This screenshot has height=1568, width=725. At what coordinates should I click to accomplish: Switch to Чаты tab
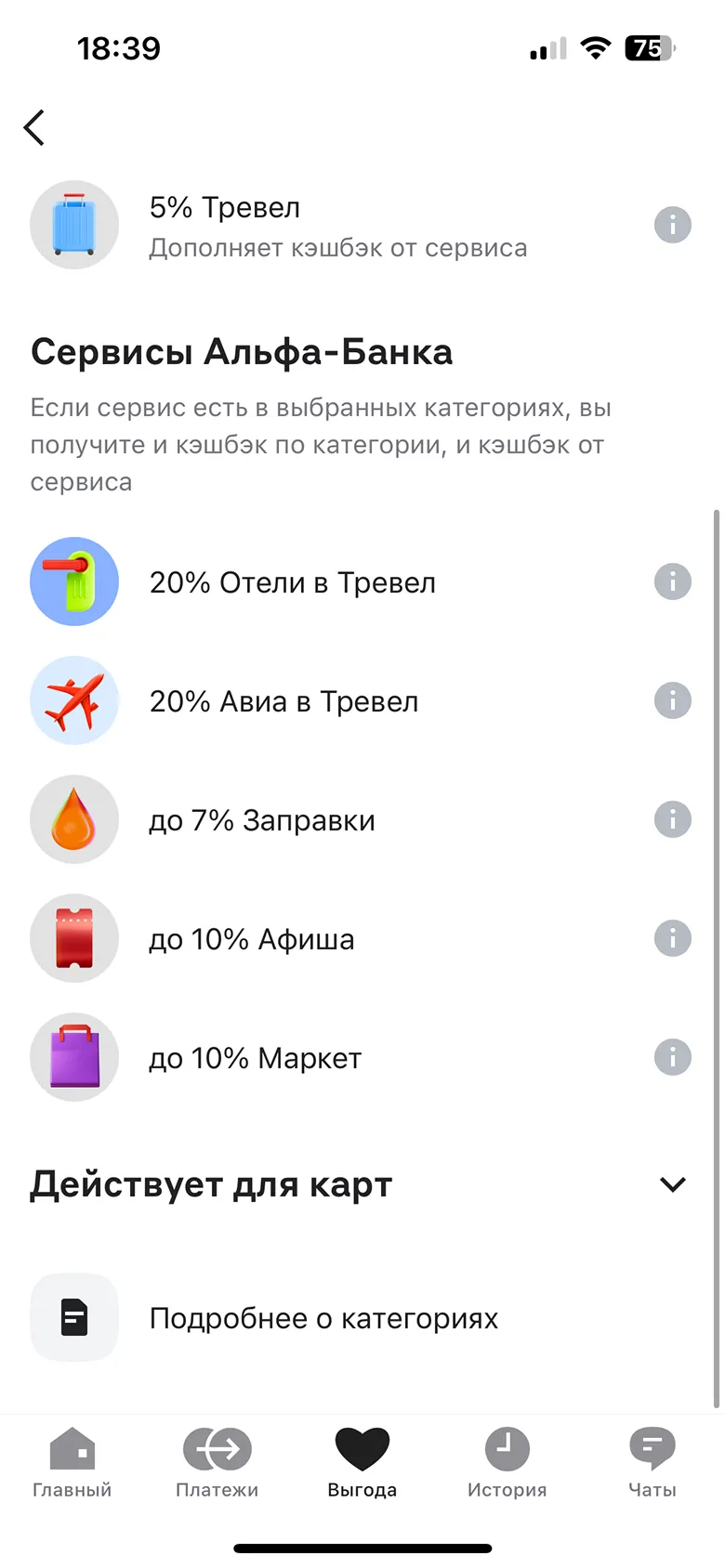click(652, 1463)
